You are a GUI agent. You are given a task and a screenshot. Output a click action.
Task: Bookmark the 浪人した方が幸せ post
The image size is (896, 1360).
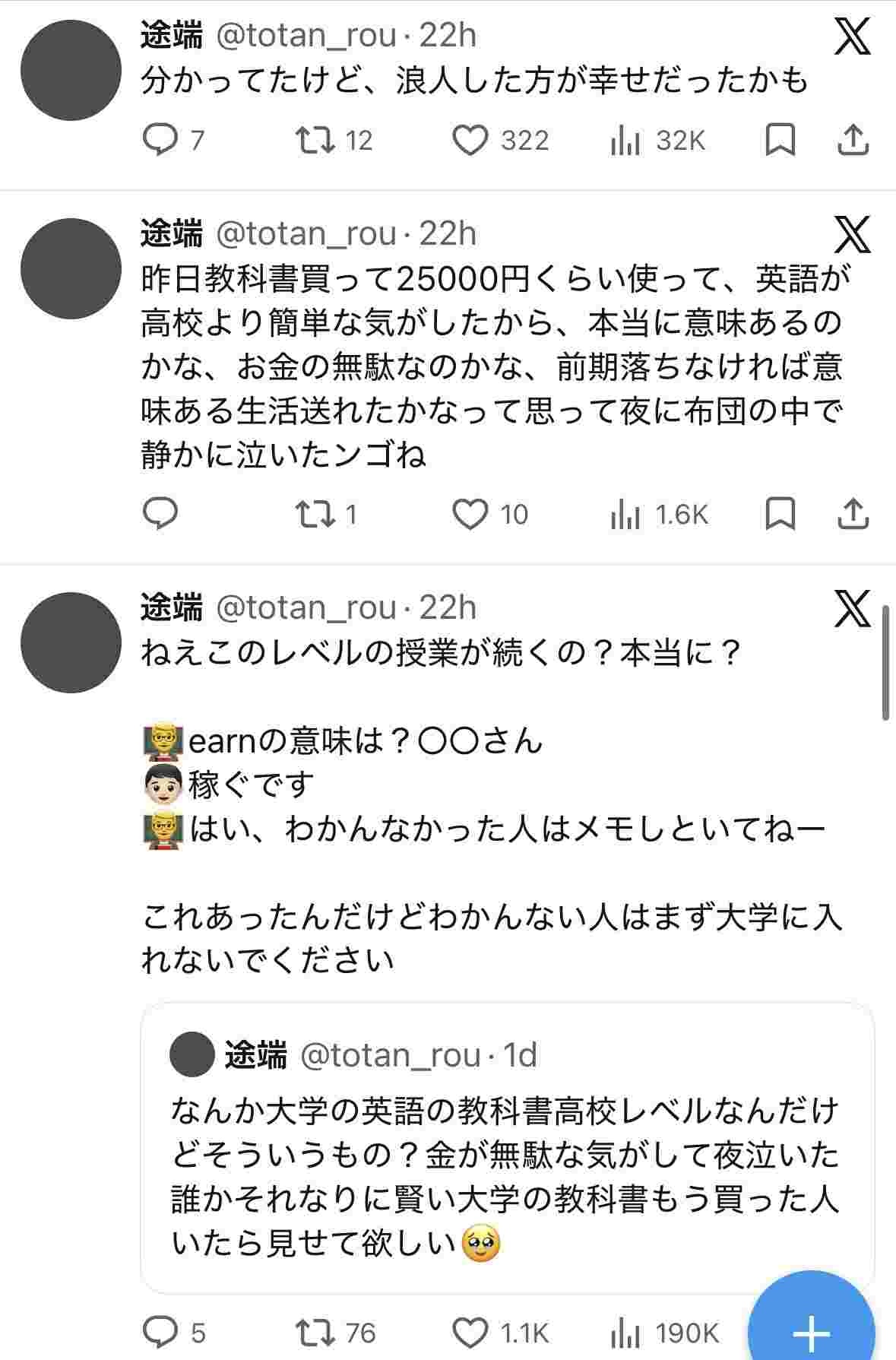(780, 141)
